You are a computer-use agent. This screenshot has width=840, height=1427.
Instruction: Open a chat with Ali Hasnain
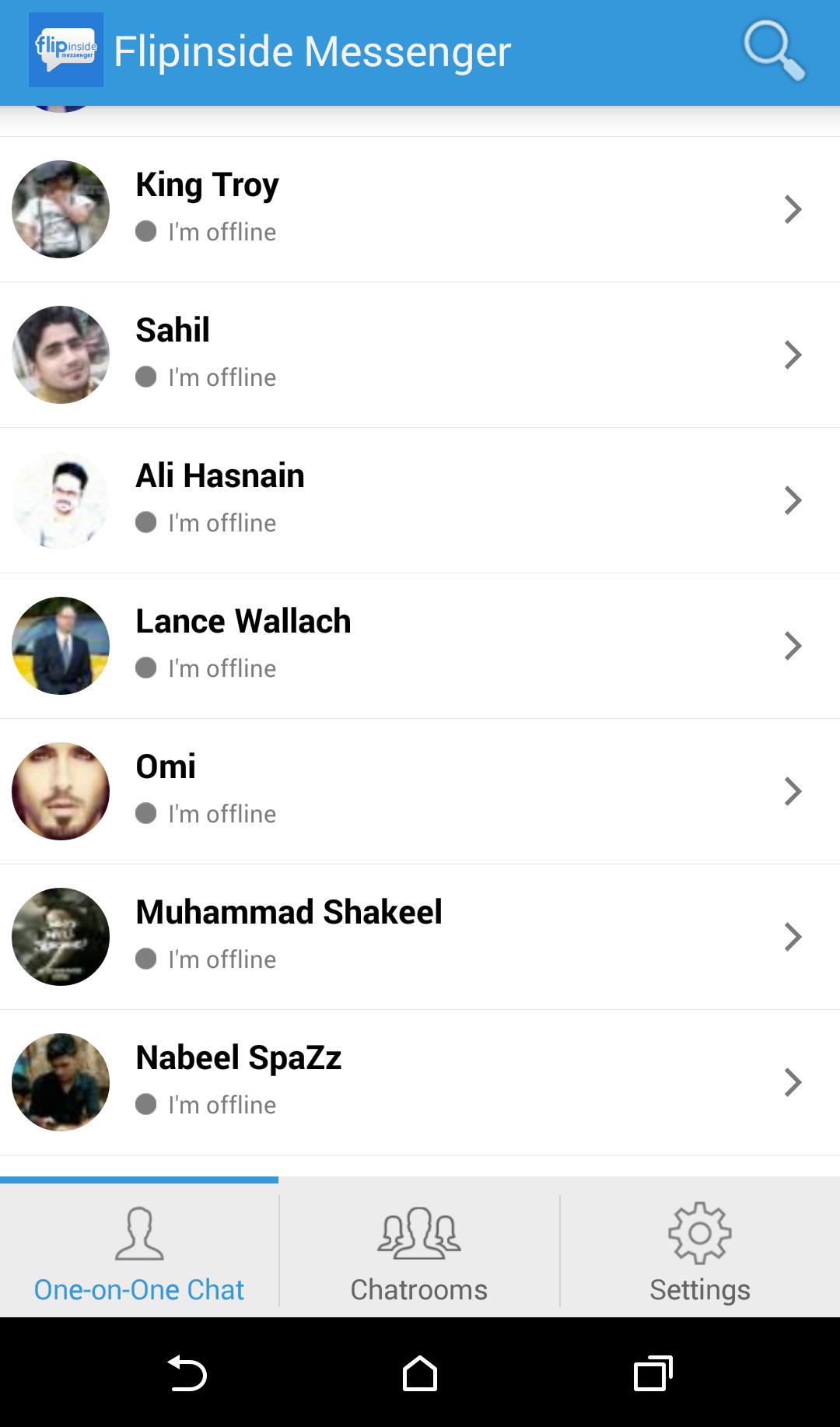pyautogui.click(x=420, y=500)
